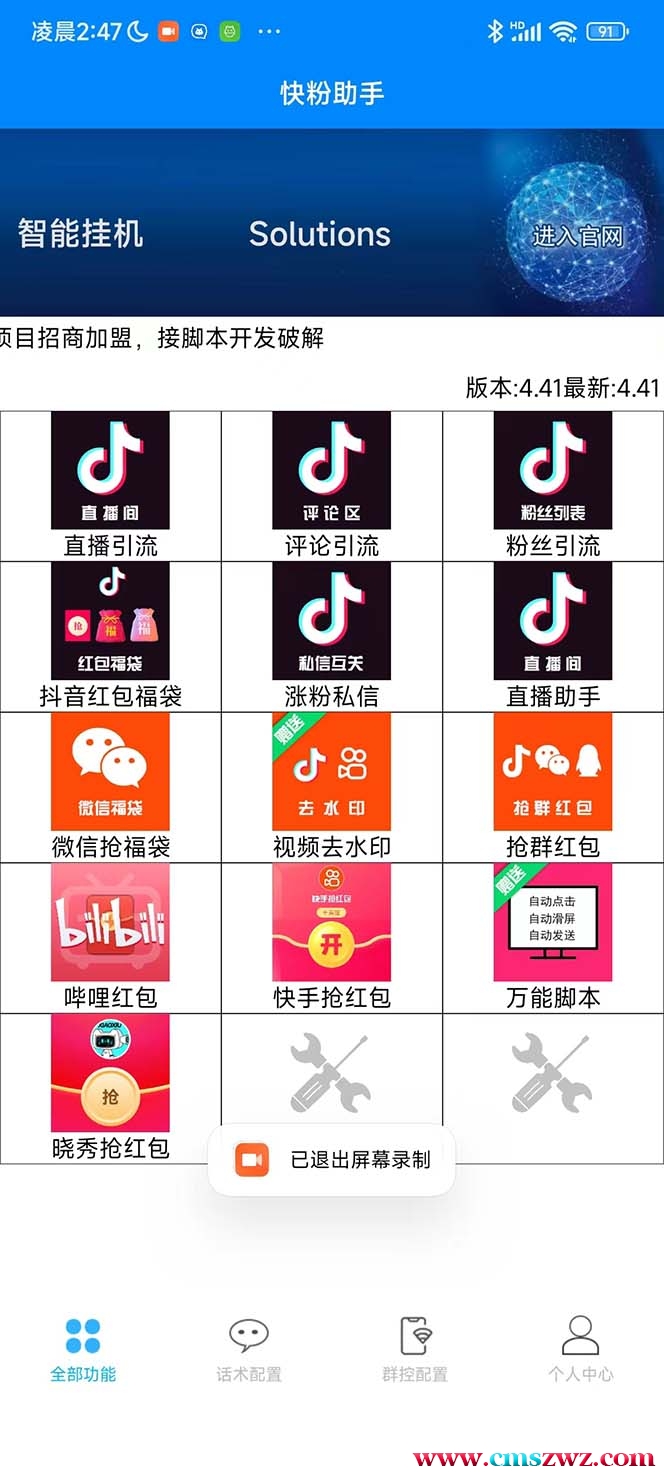
Task: Open the 个人中心 tab
Action: pyautogui.click(x=580, y=1349)
